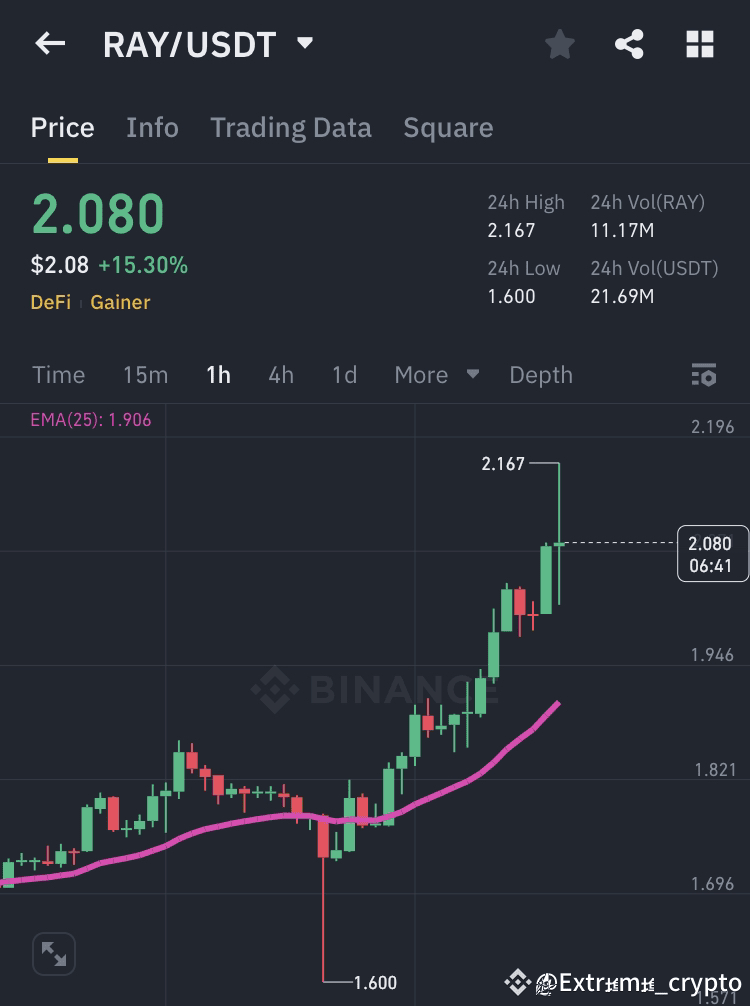Open chart settings via the candlestick settings icon

tap(704, 375)
